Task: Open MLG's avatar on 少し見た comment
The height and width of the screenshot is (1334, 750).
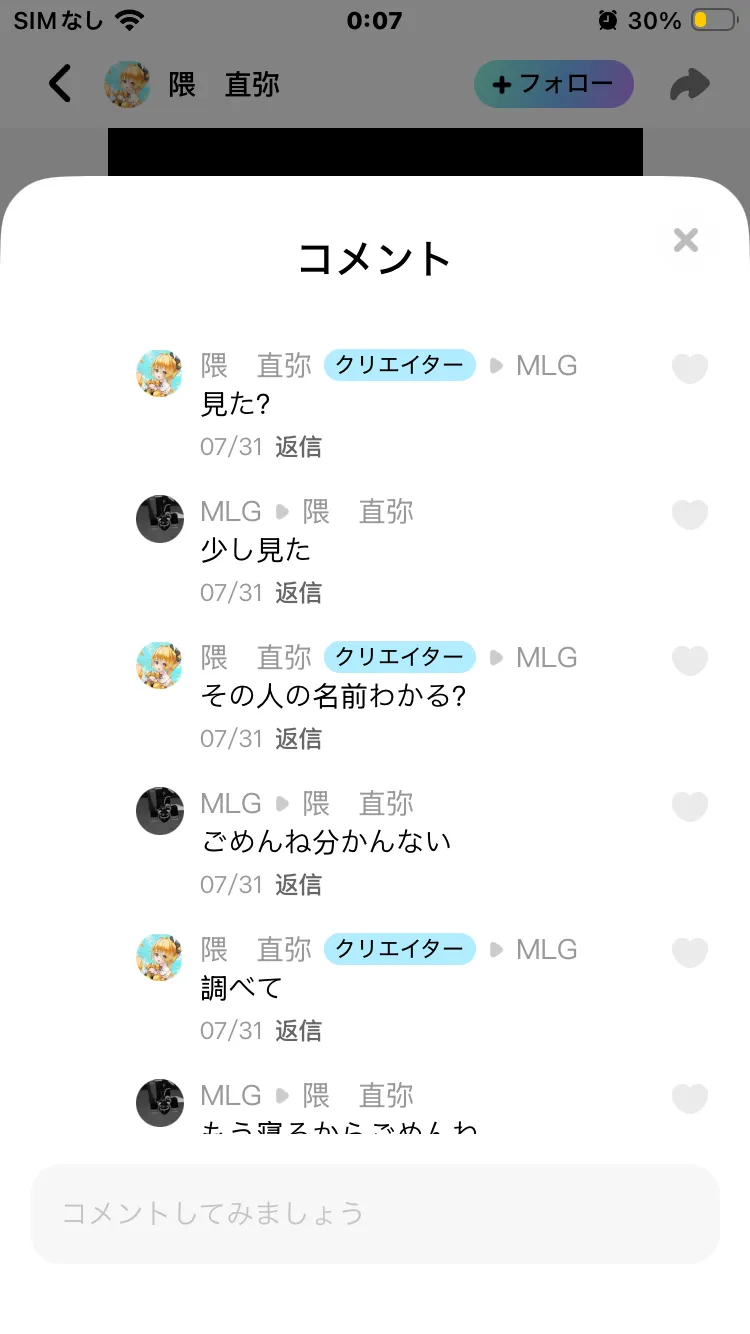Action: point(160,519)
